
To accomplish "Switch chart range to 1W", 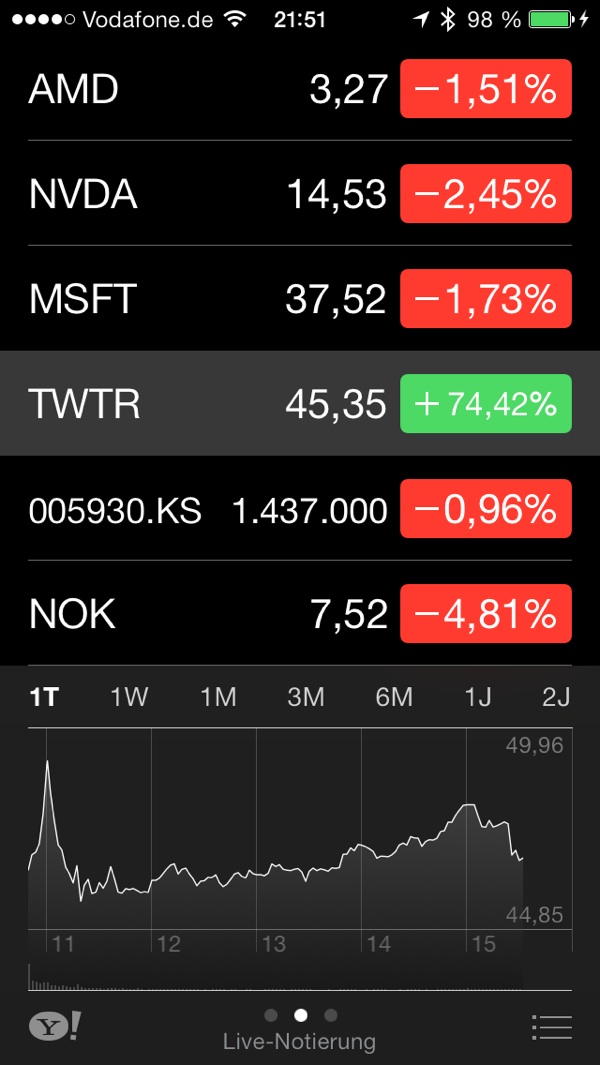I will [129, 698].
